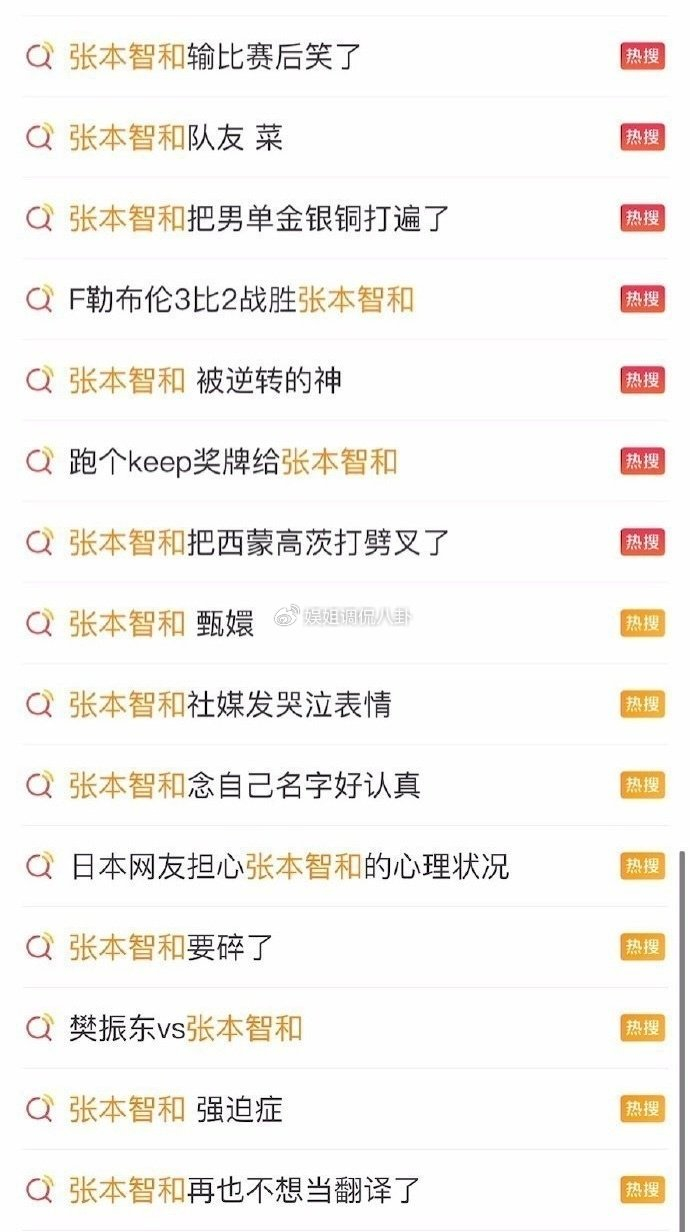The height and width of the screenshot is (1232, 690).
Task: Tap the 张本智和 甄嬛 suggestion
Action: click(162, 623)
